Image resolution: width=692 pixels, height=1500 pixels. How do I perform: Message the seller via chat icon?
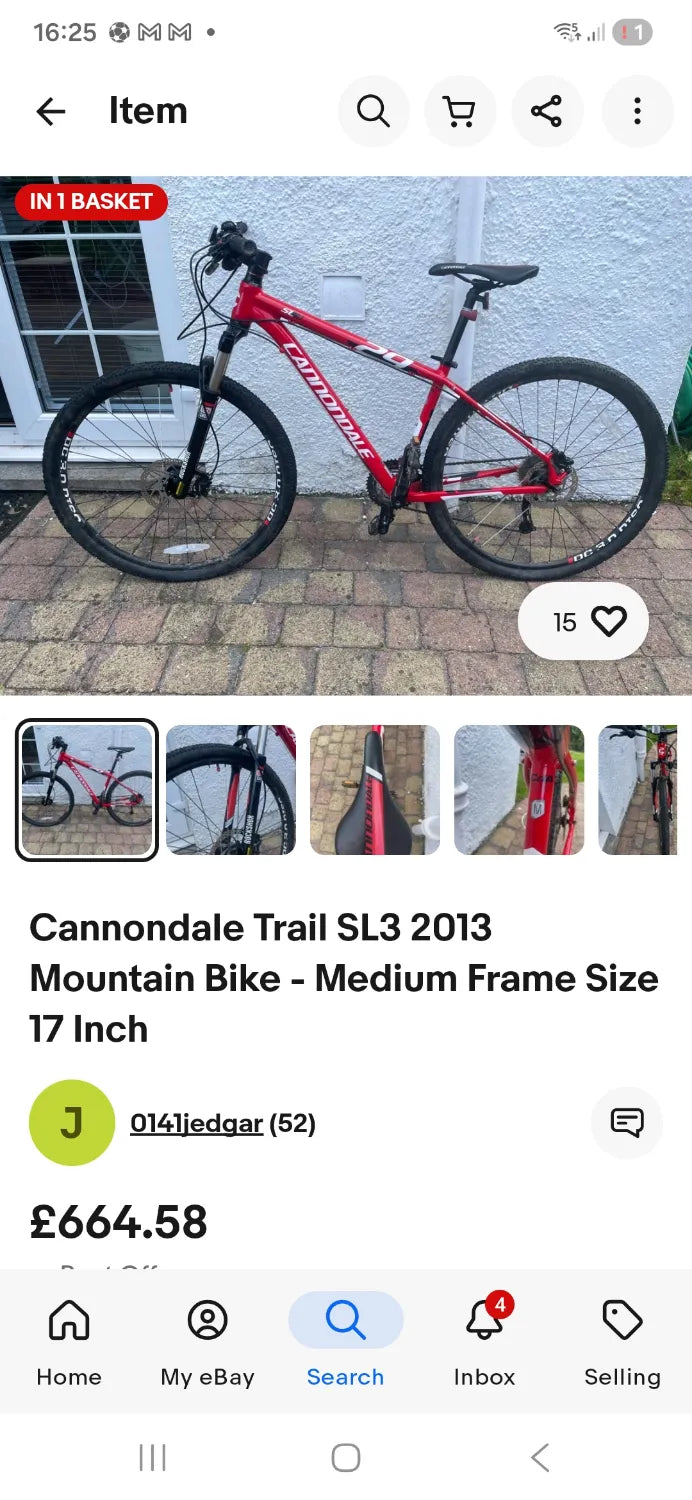[x=627, y=1123]
